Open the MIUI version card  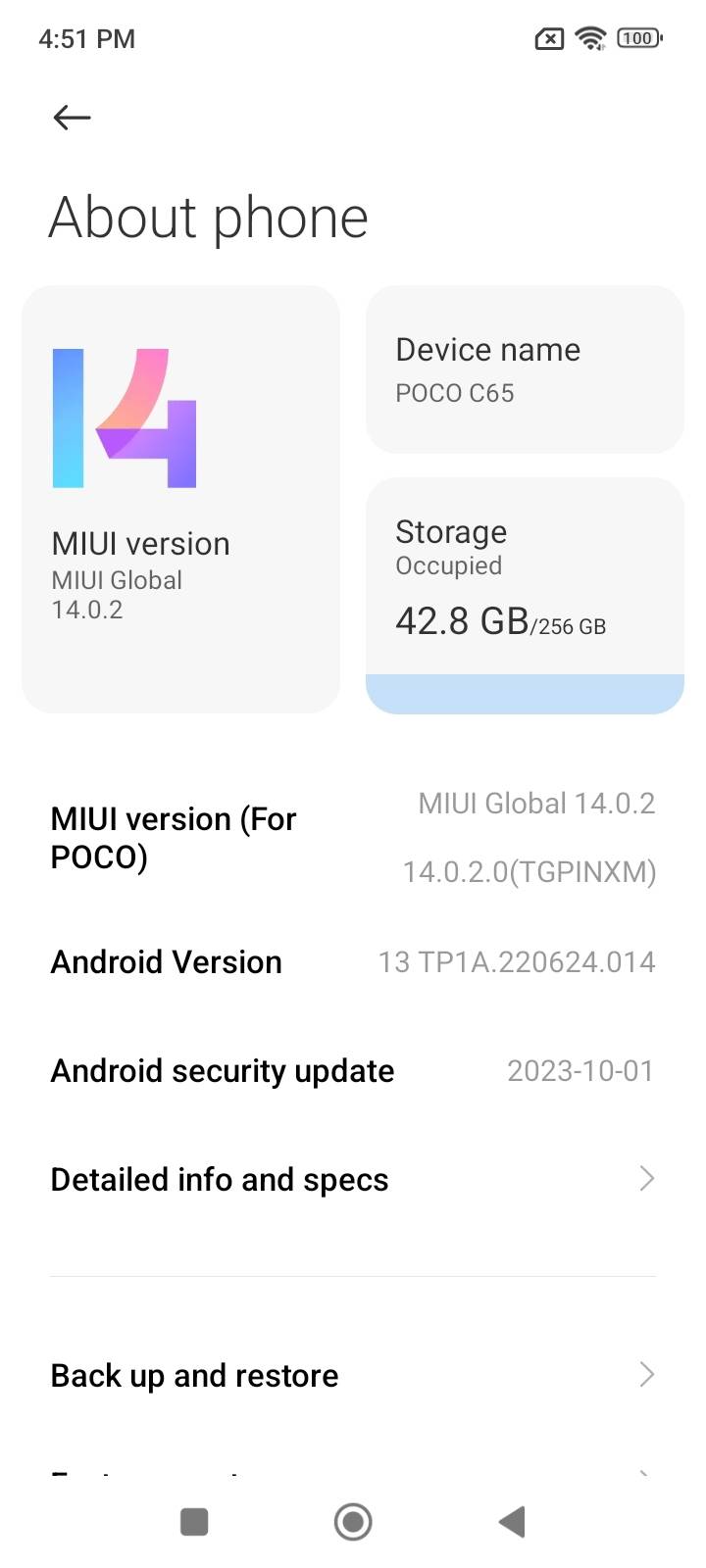pyautogui.click(x=181, y=498)
